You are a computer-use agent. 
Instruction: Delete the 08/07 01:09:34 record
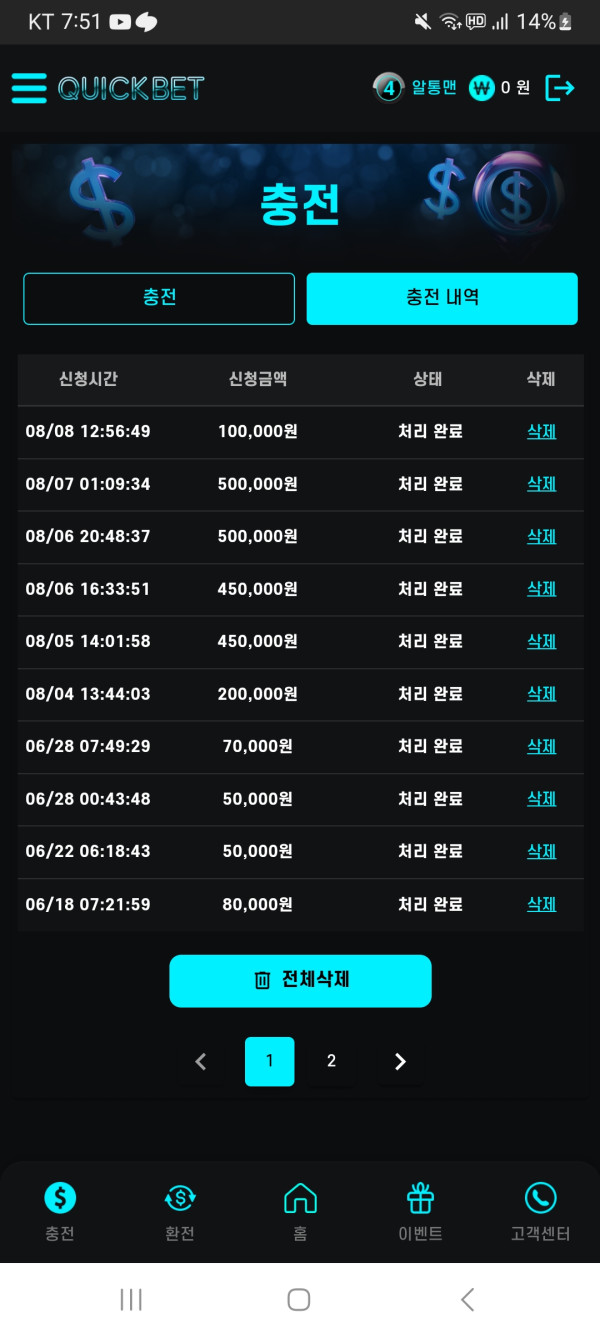pyautogui.click(x=541, y=484)
